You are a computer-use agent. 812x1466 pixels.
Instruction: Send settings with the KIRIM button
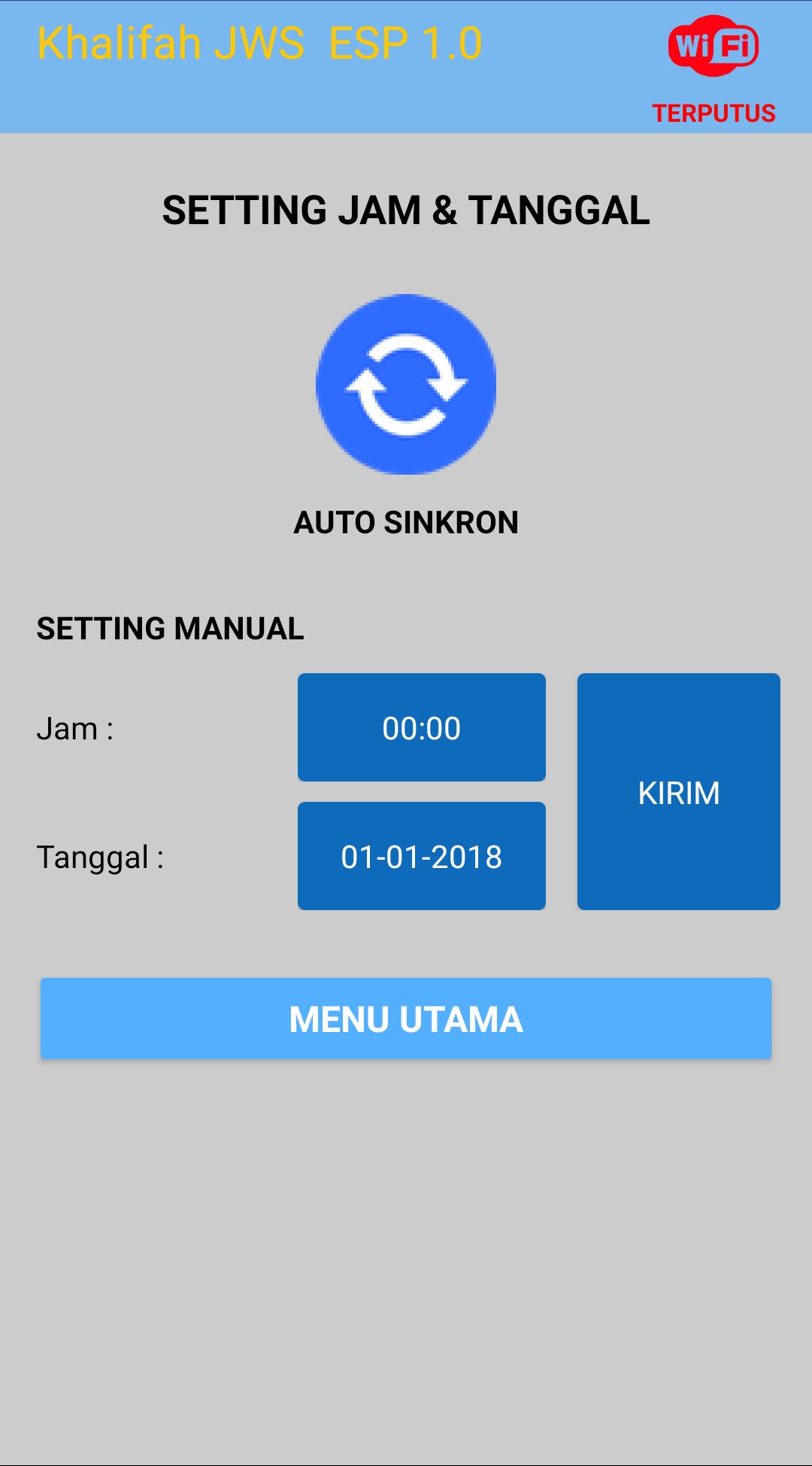coord(679,791)
